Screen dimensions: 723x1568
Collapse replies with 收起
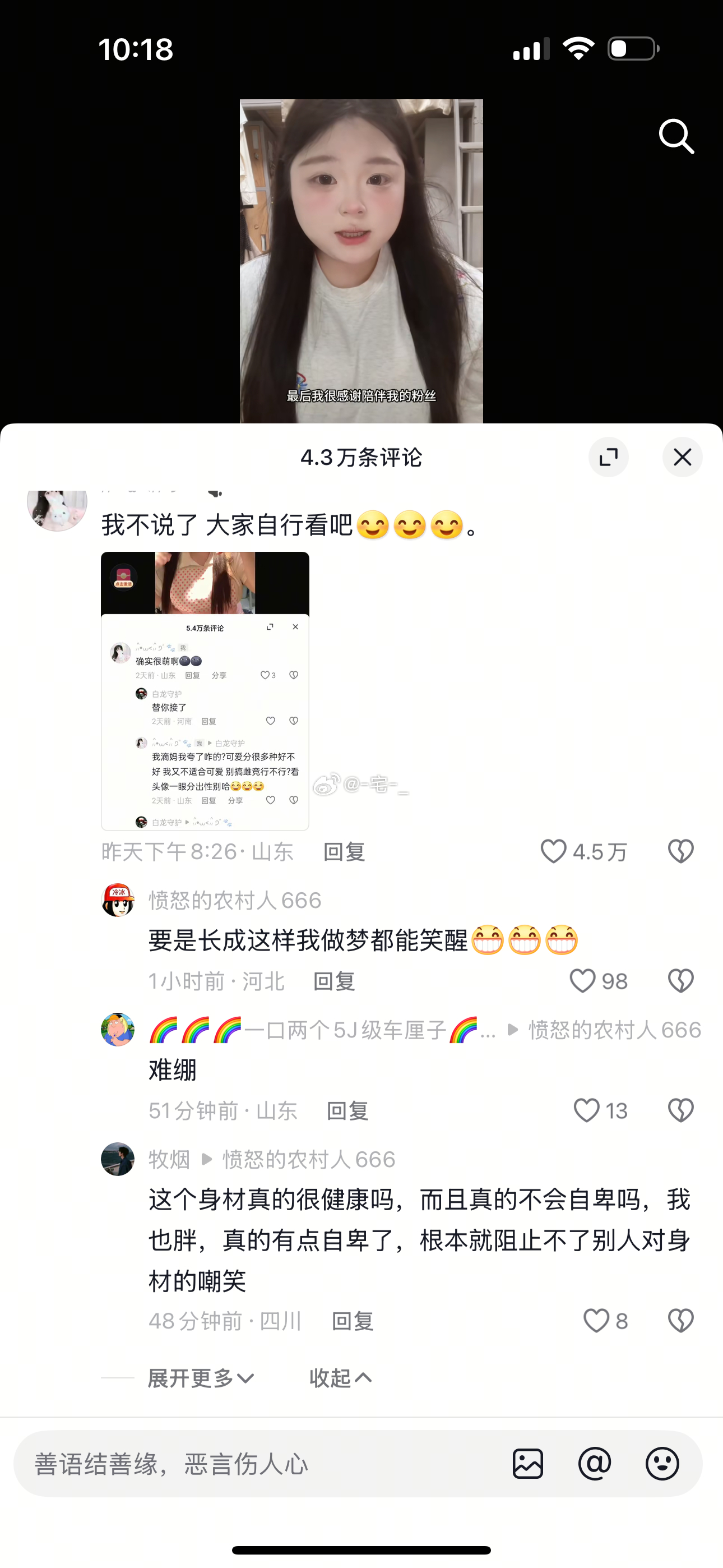(340, 1377)
